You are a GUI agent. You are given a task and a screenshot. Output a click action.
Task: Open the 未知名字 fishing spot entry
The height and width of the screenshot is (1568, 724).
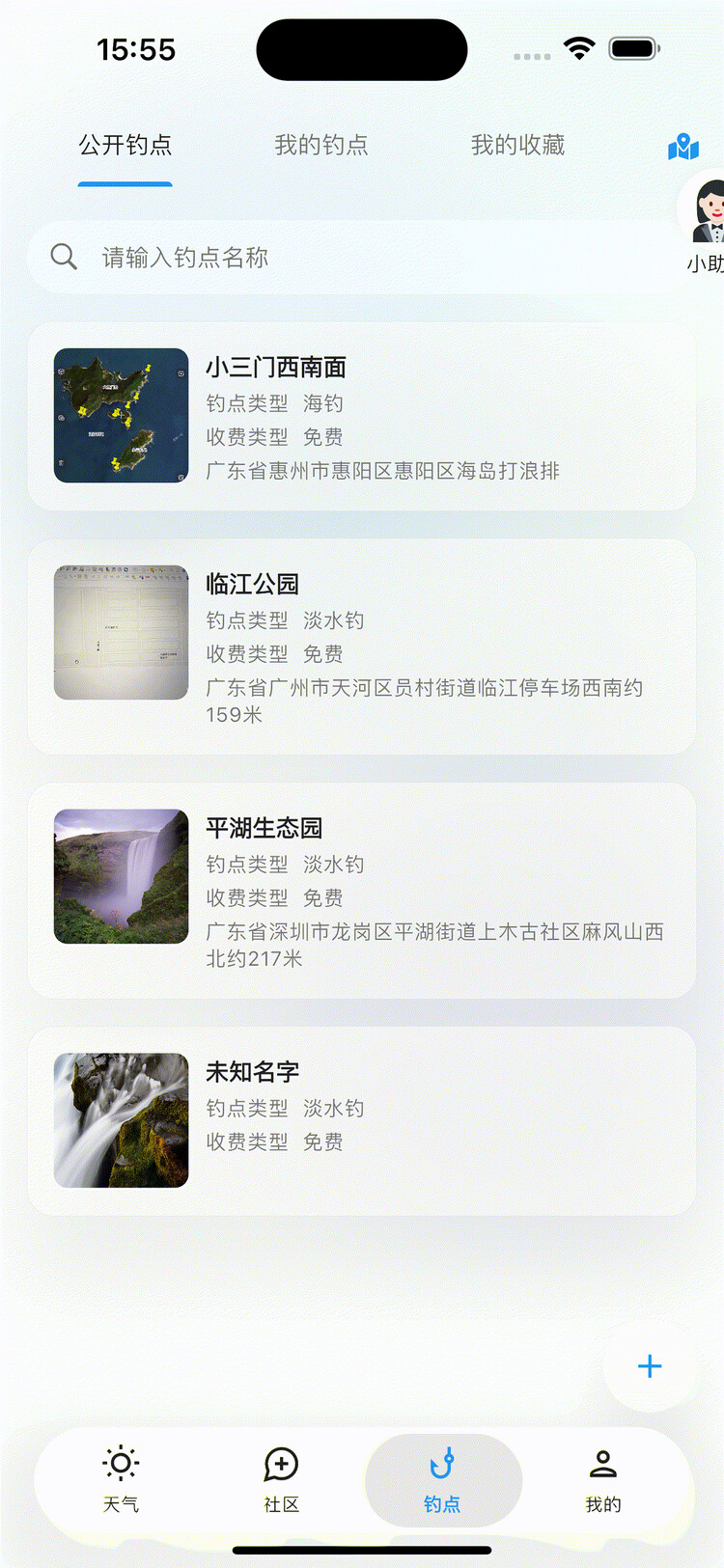point(251,1072)
